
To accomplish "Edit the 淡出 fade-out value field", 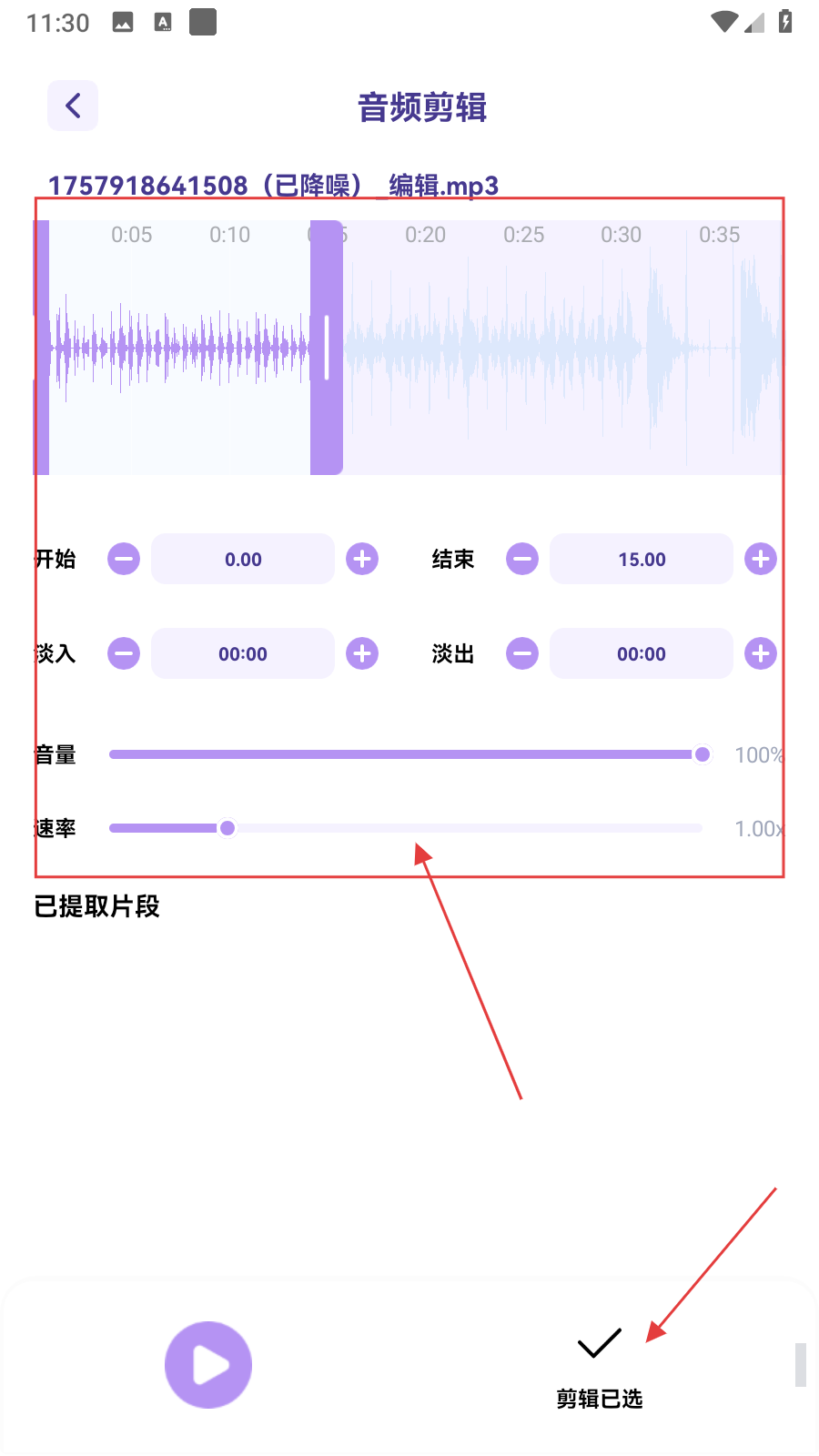I will coord(642,653).
